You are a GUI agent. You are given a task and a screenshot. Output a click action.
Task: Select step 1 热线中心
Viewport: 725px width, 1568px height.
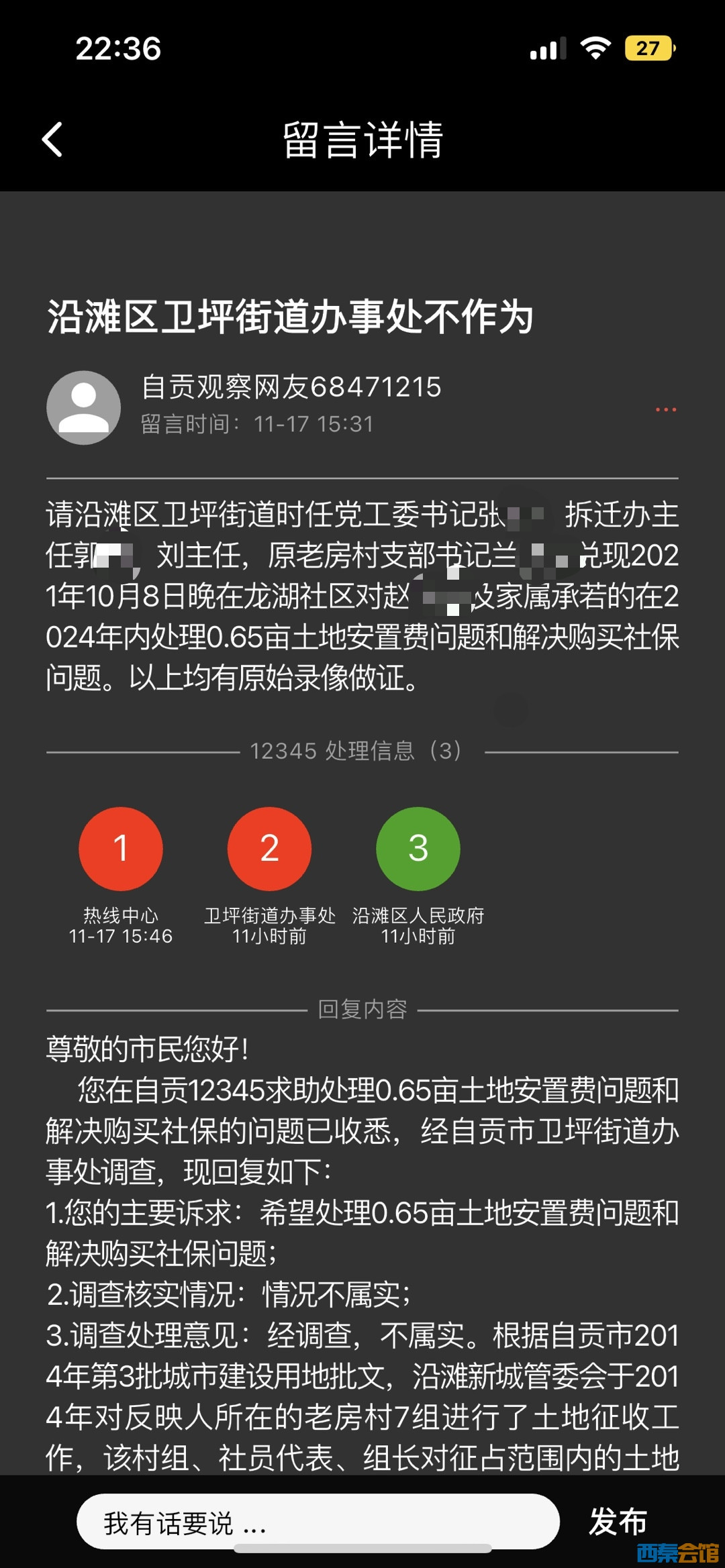click(121, 849)
